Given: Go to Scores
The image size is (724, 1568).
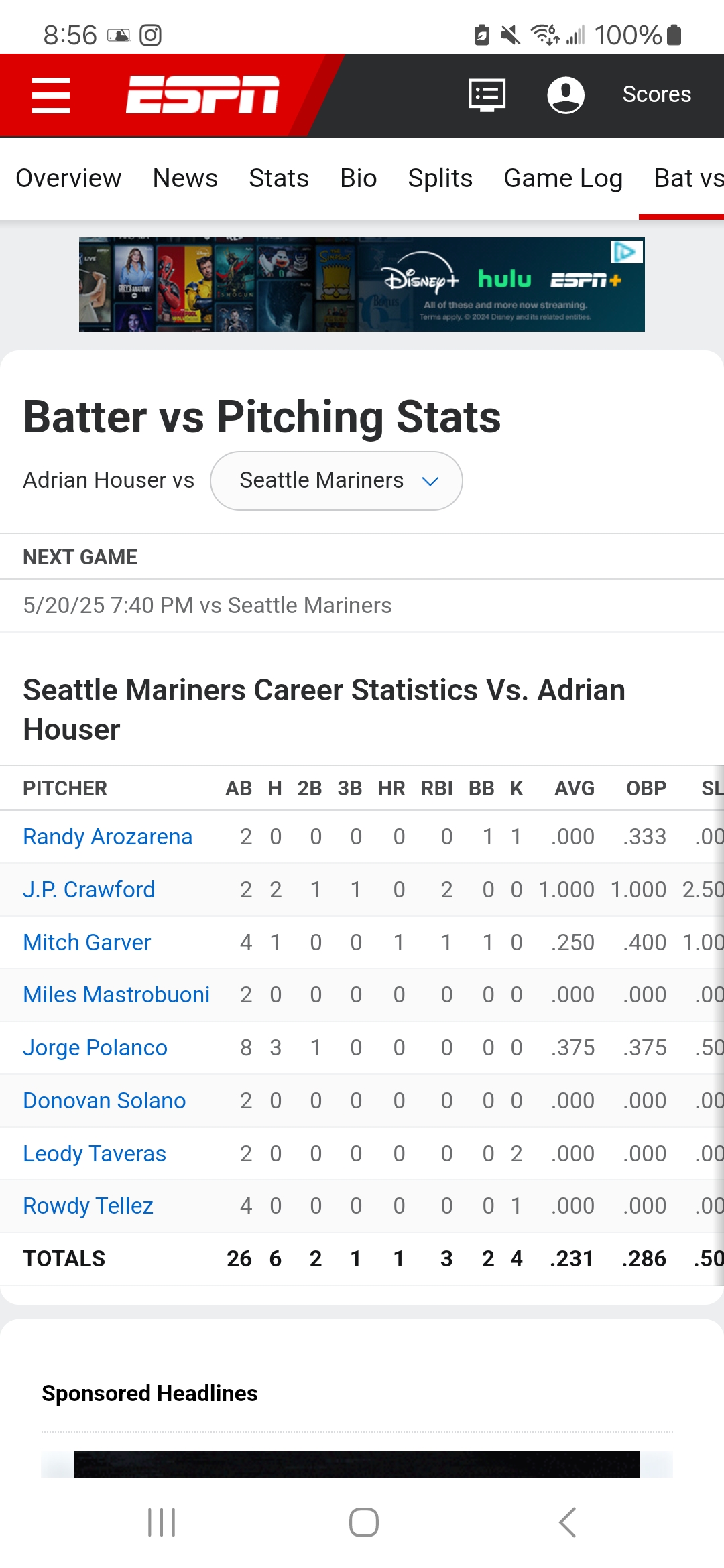Looking at the screenshot, I should click(656, 94).
